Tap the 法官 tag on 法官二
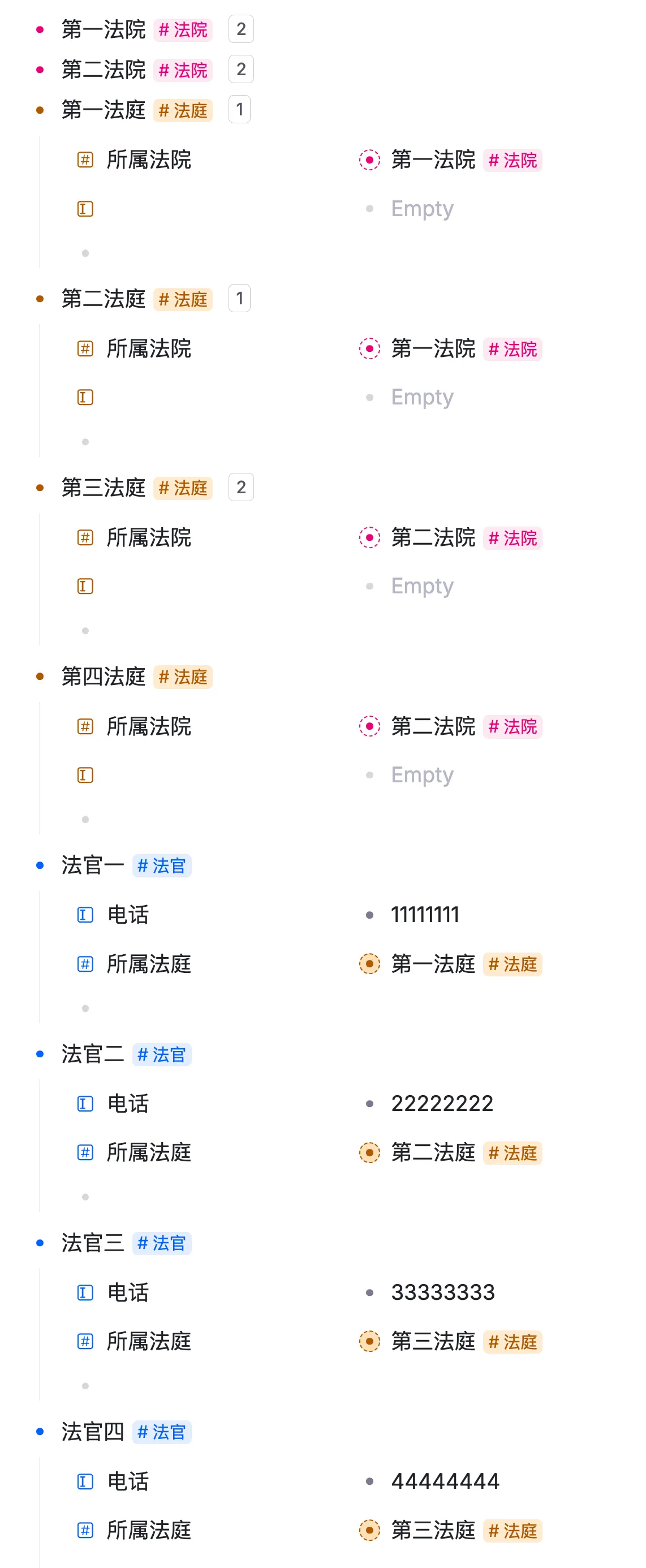 [161, 1054]
